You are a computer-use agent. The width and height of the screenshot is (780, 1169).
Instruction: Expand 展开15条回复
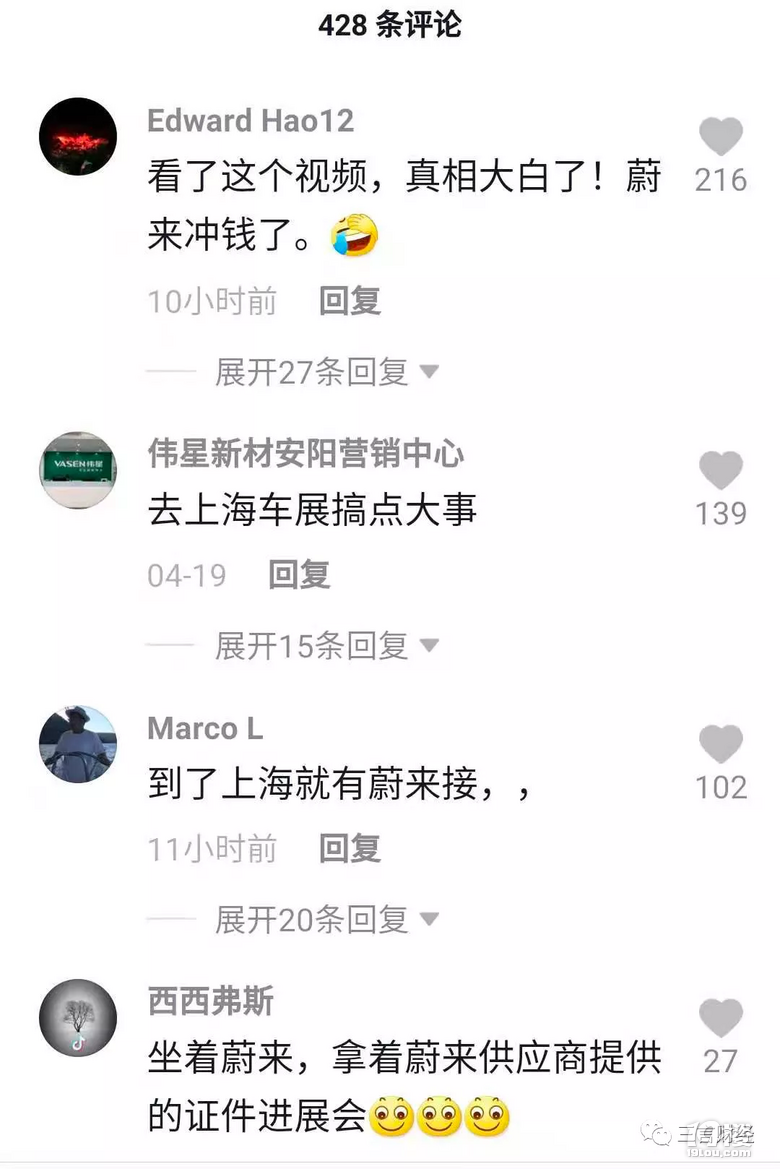pyautogui.click(x=326, y=646)
